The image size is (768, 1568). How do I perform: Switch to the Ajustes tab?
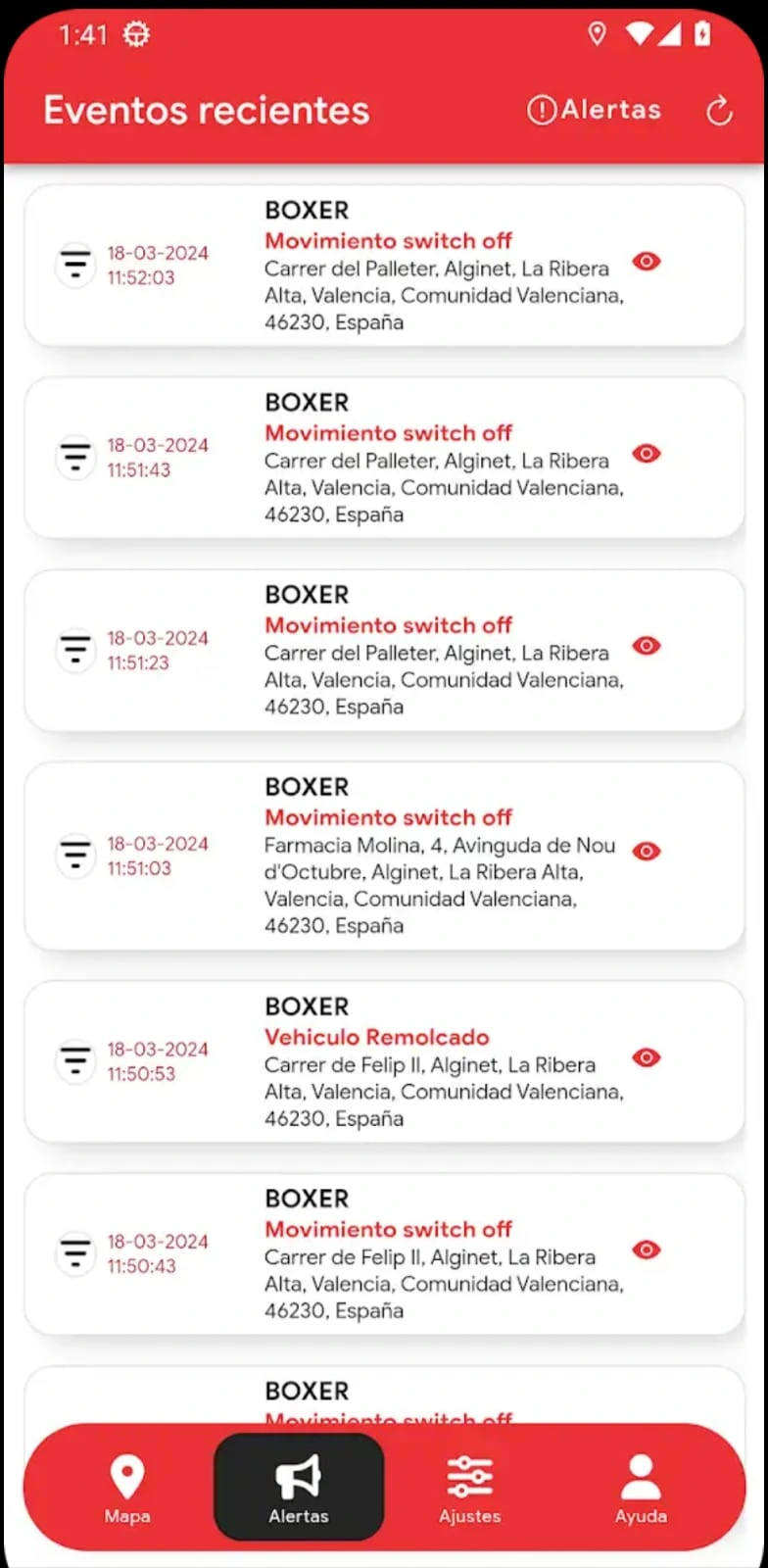(469, 1488)
